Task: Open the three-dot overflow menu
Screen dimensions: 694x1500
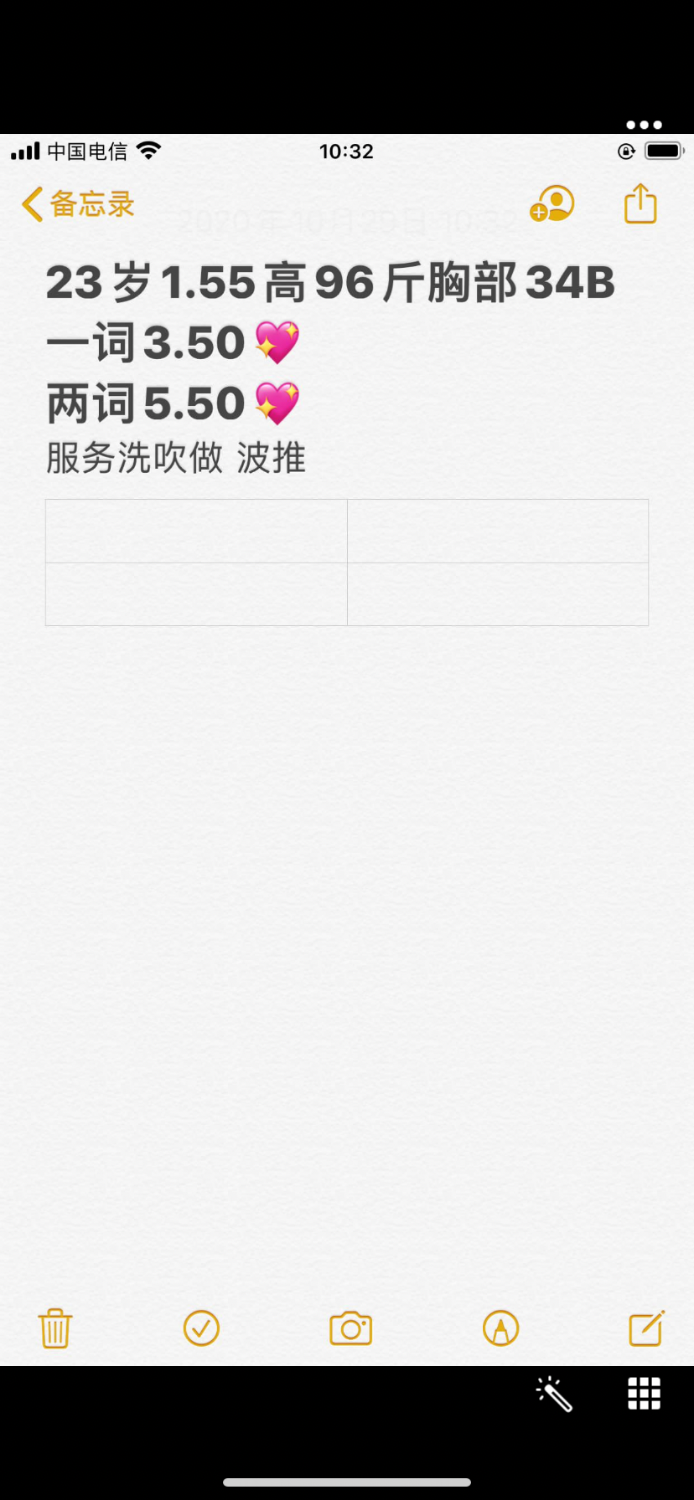Action: point(644,125)
